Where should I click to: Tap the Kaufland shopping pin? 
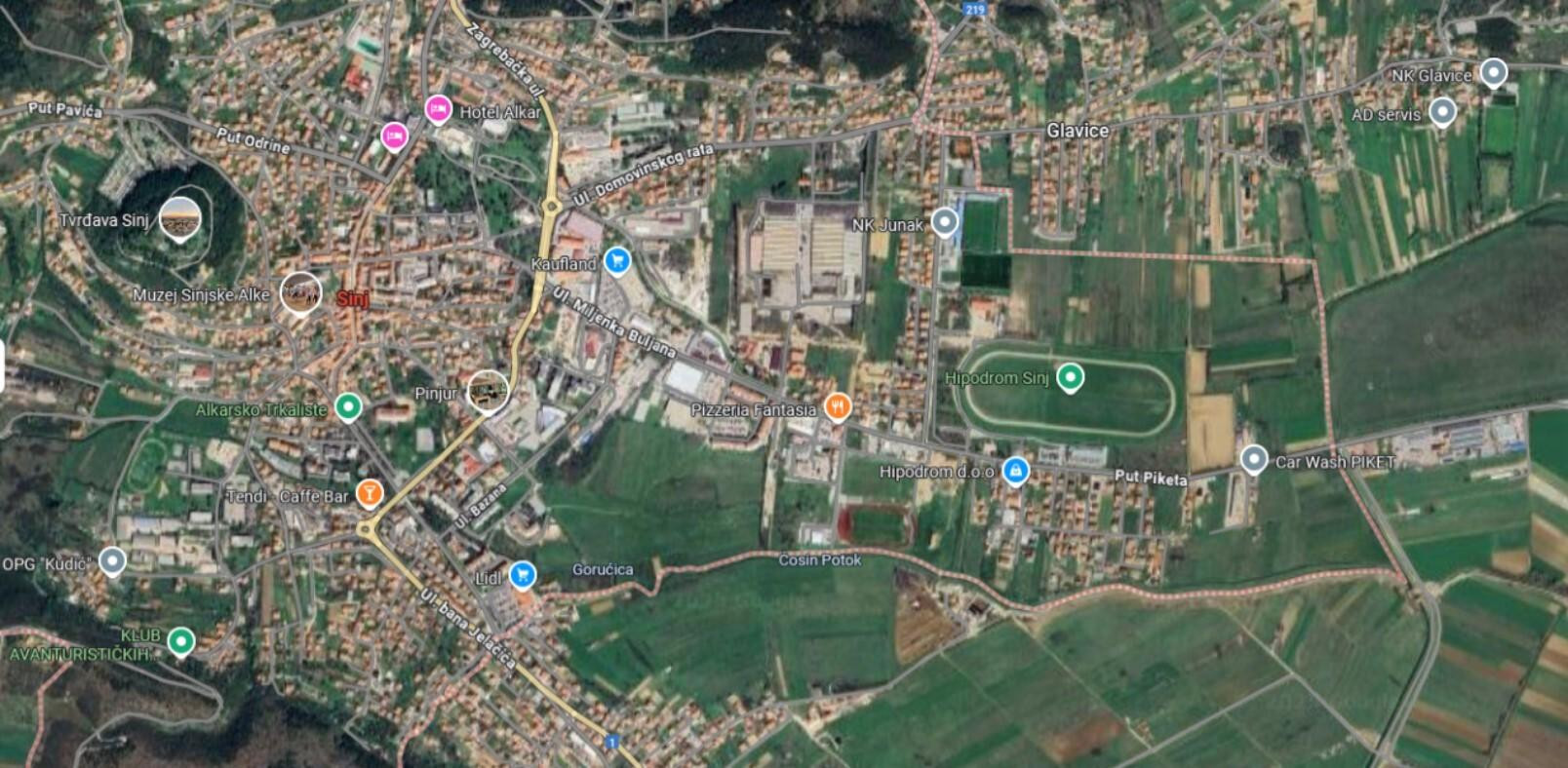click(616, 261)
